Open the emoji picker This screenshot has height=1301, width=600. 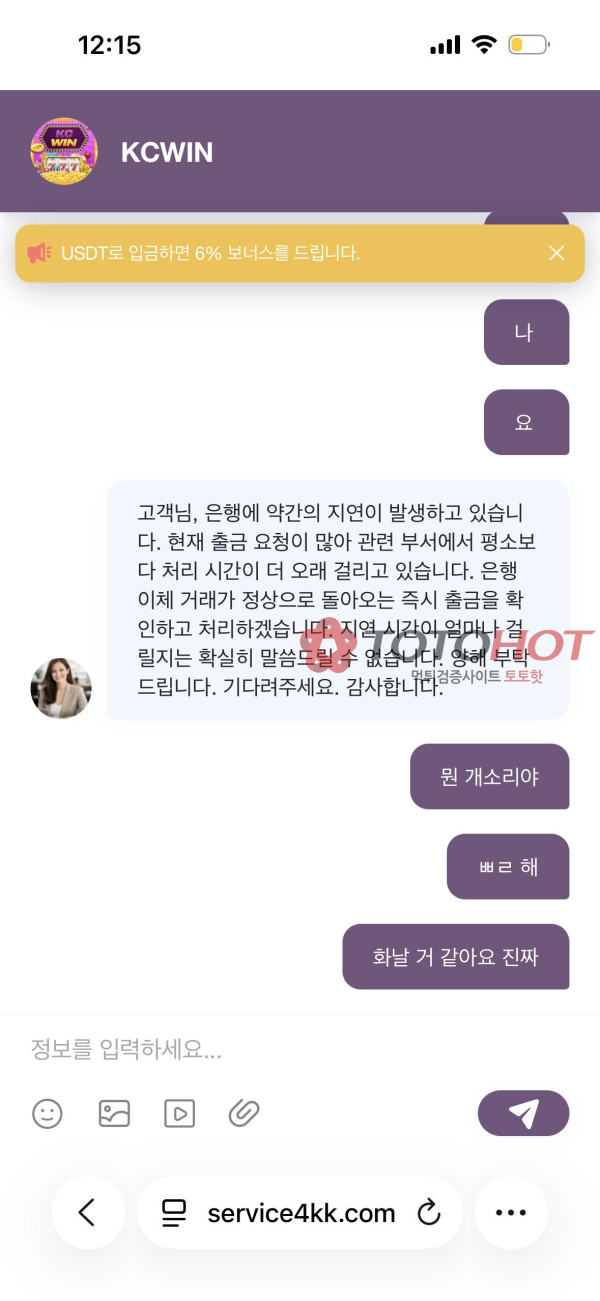pos(47,1113)
